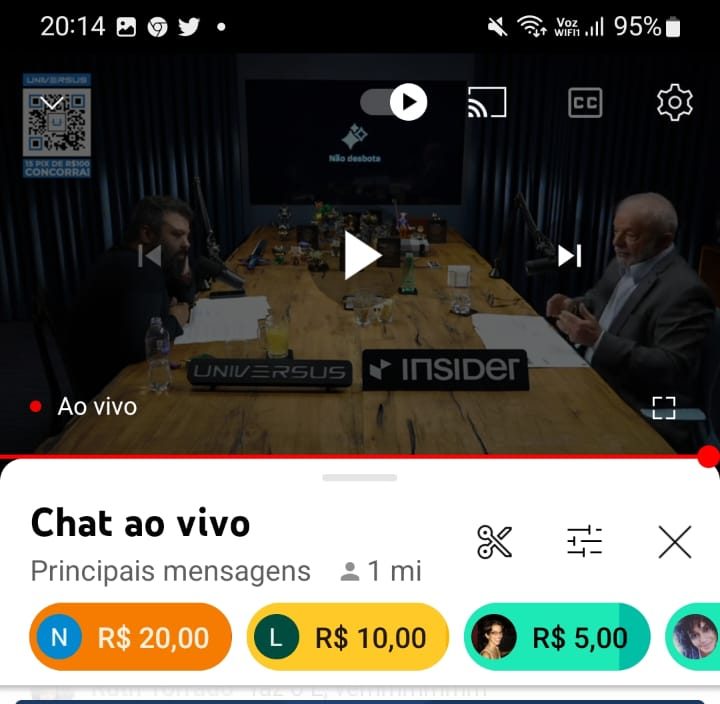Viewport: 720px width, 704px height.
Task: Turn on closed captions
Action: tap(585, 103)
